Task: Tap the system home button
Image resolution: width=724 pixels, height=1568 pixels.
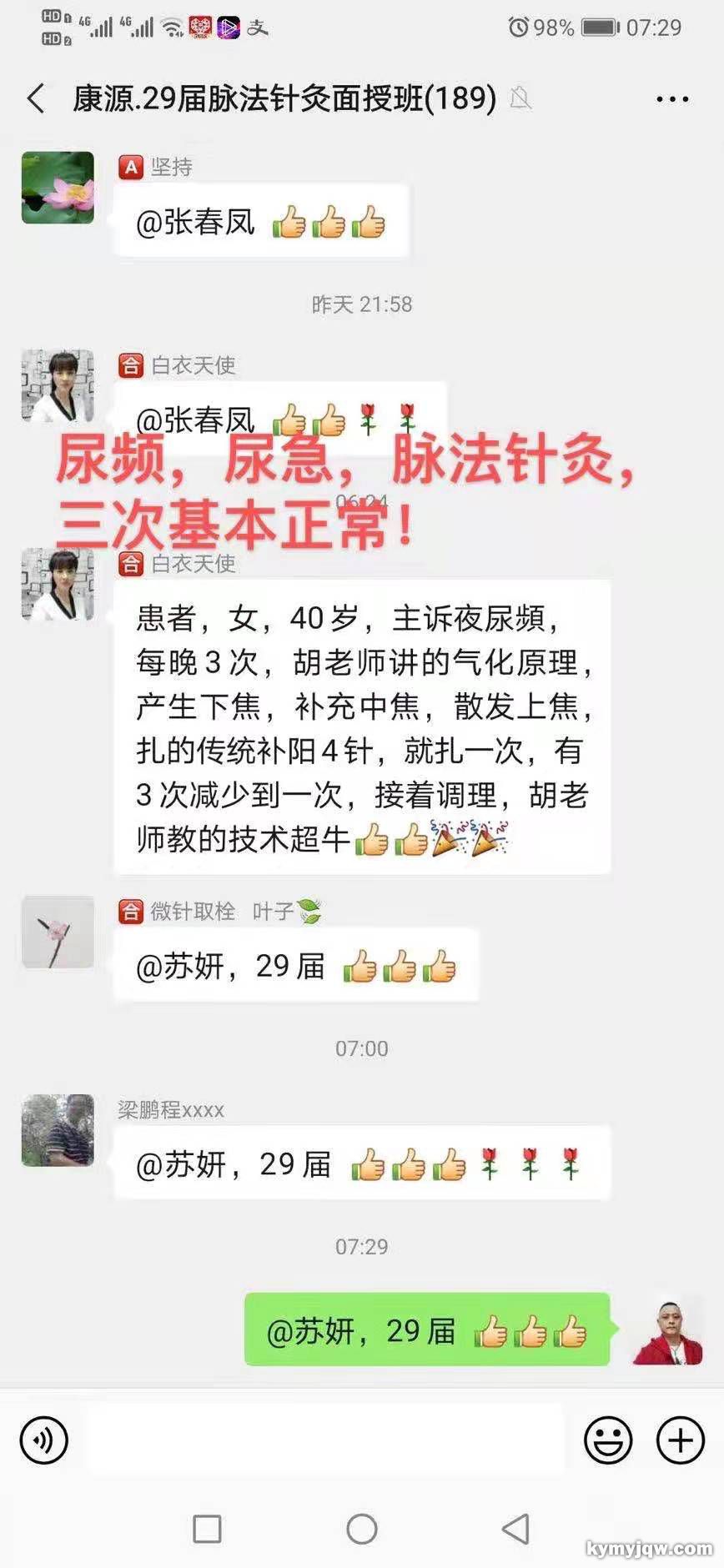Action: pos(362,1529)
